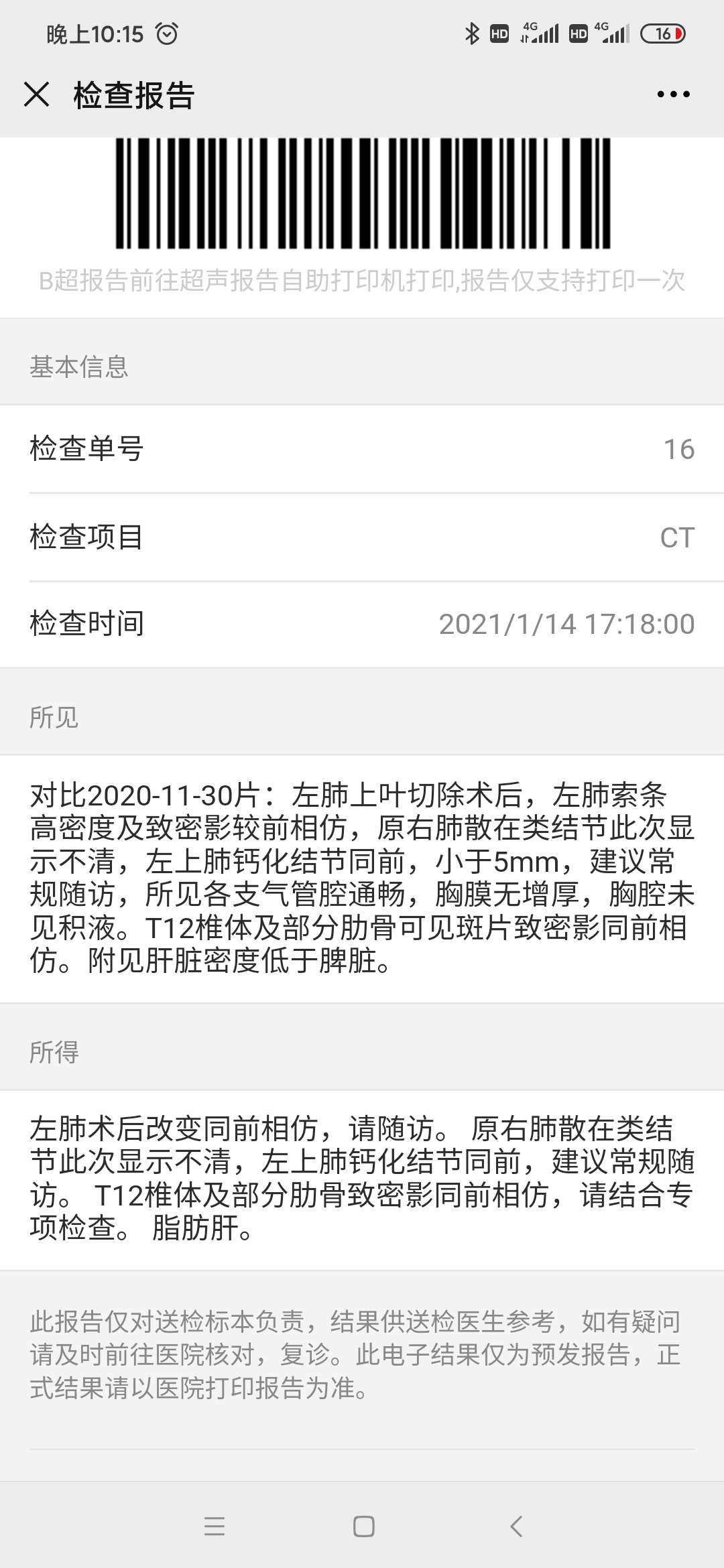Image resolution: width=724 pixels, height=1568 pixels.
Task: Select the 检查项目 value CT
Action: point(677,536)
